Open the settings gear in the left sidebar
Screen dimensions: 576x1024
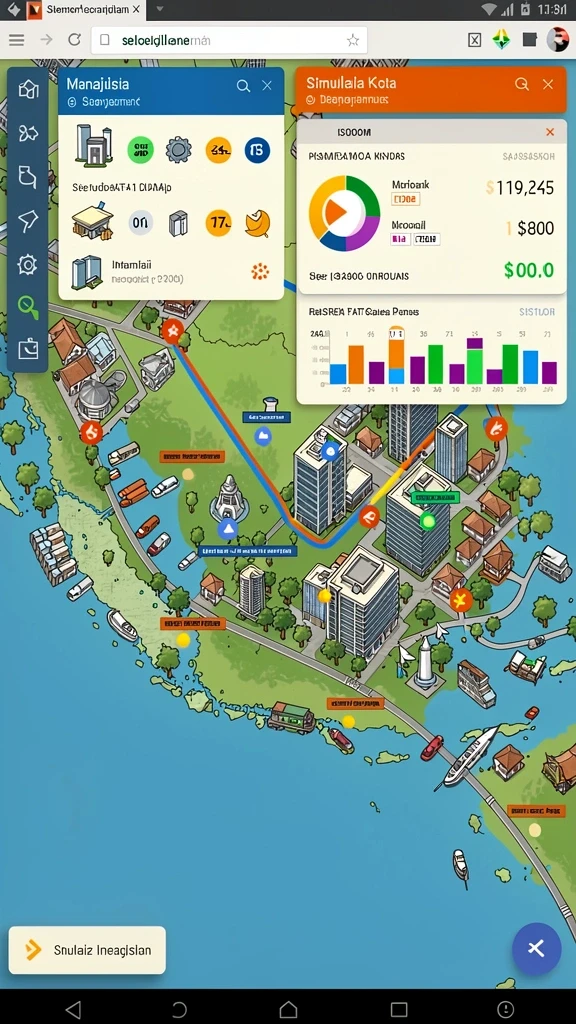tap(27, 264)
